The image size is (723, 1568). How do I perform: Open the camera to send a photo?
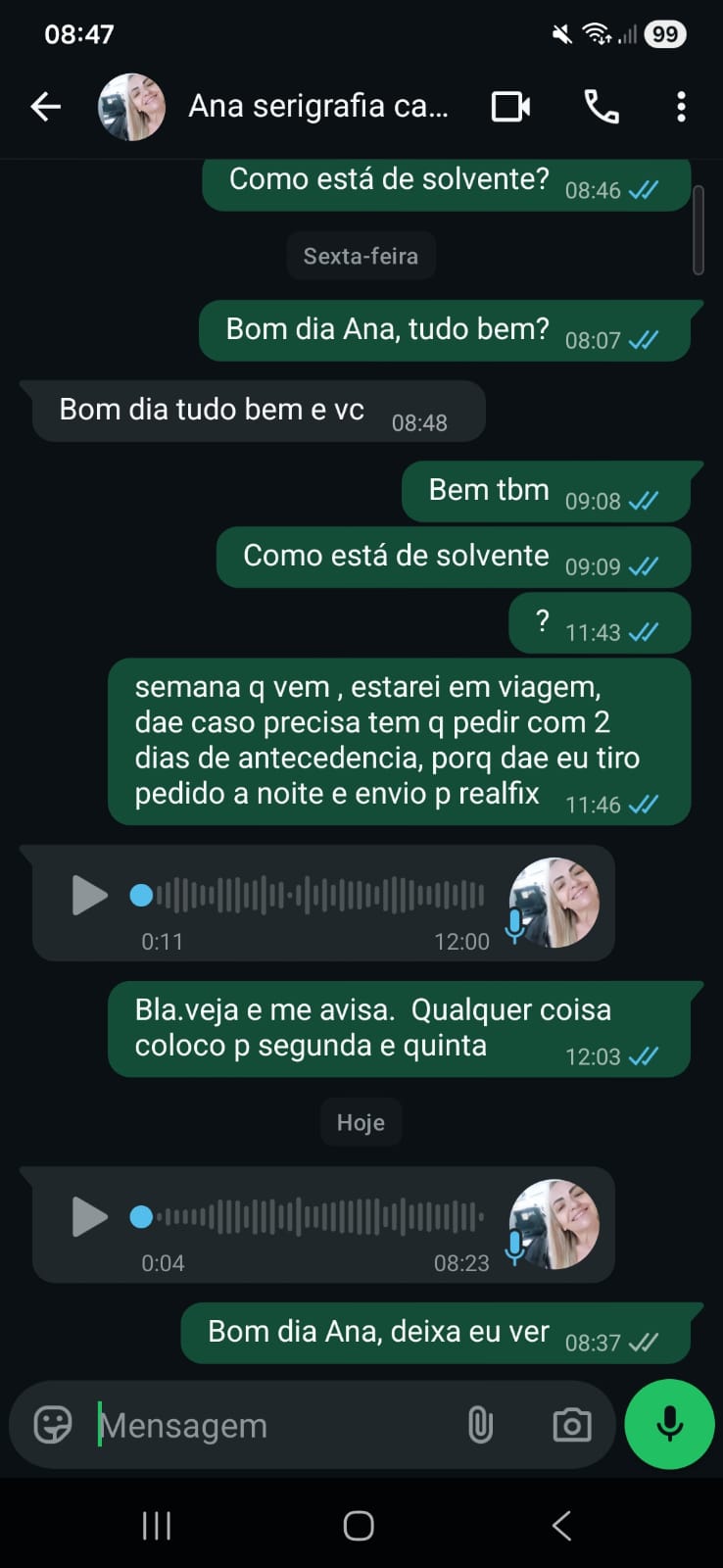click(571, 1425)
